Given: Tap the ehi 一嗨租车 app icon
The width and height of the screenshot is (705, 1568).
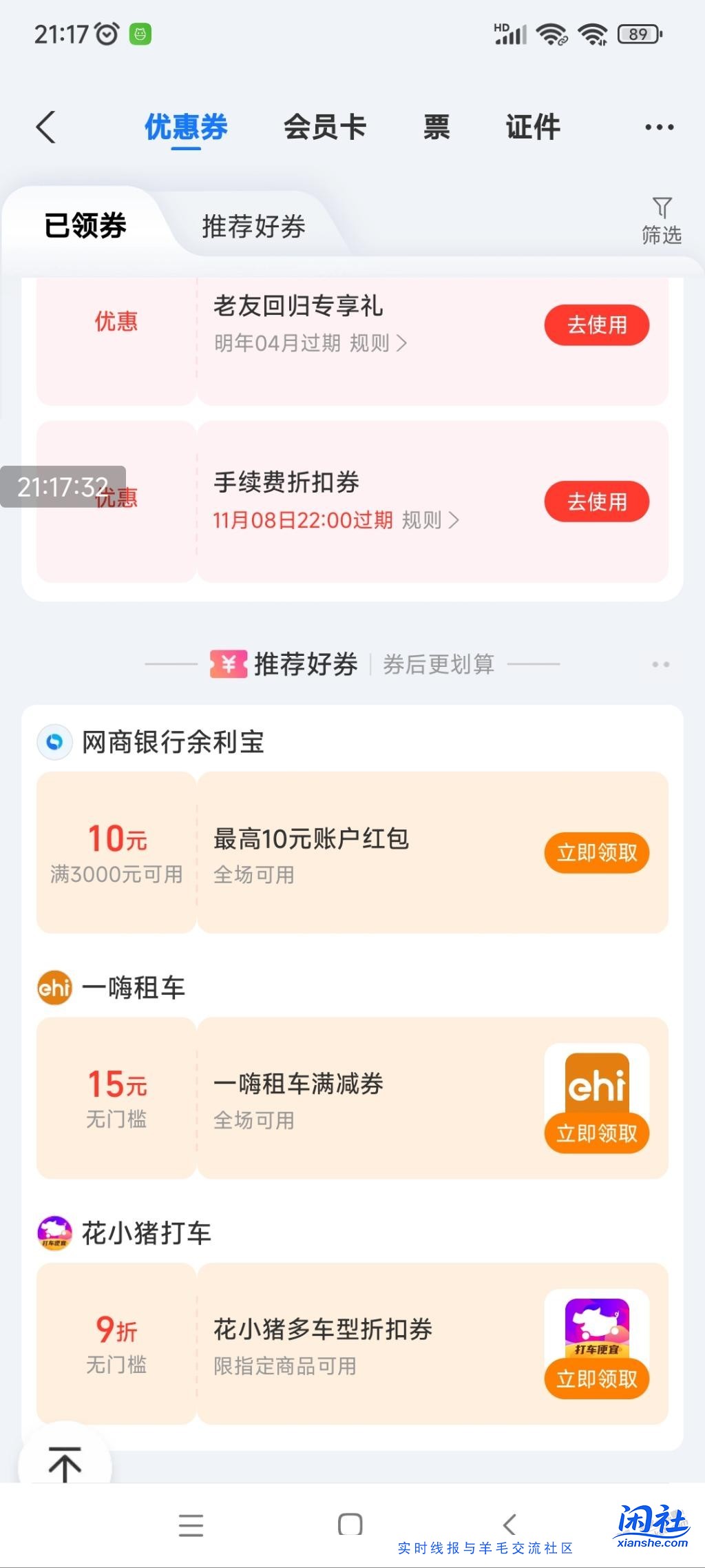Looking at the screenshot, I should click(53, 987).
